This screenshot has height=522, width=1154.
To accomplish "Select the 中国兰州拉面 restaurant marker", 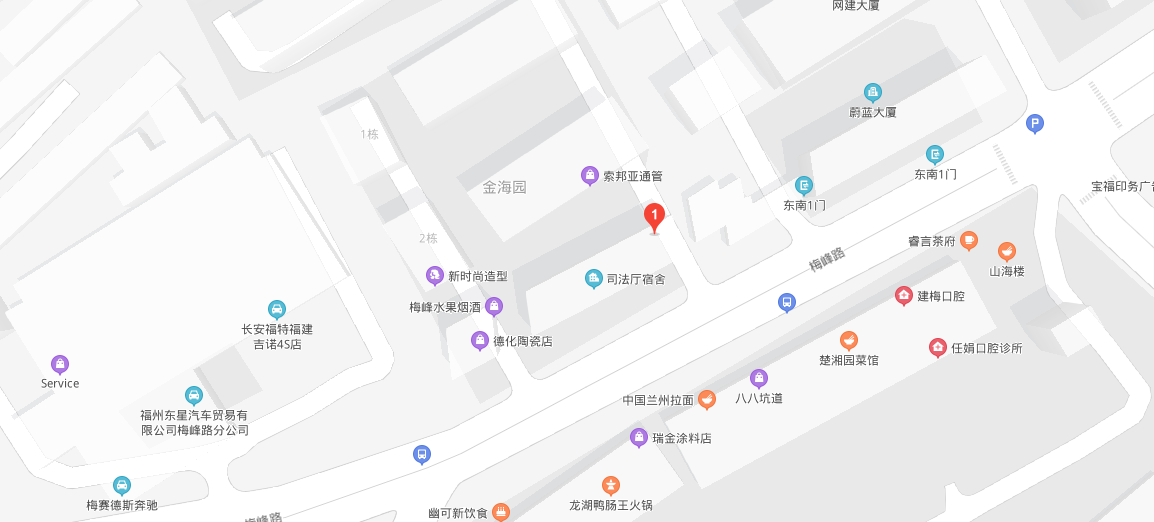I will [707, 400].
